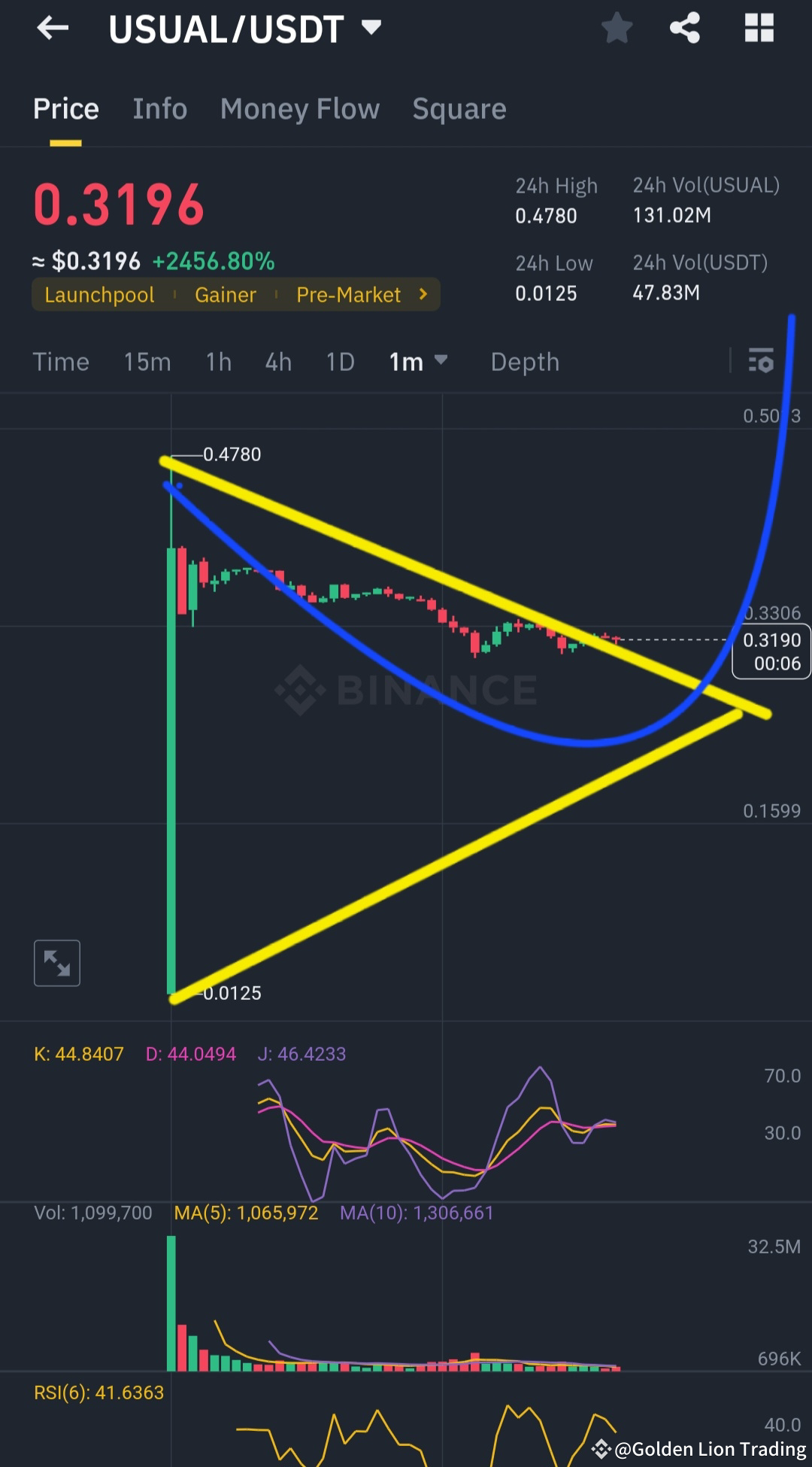Expand the chart to fullscreen mode
The image size is (812, 1467).
tap(56, 963)
